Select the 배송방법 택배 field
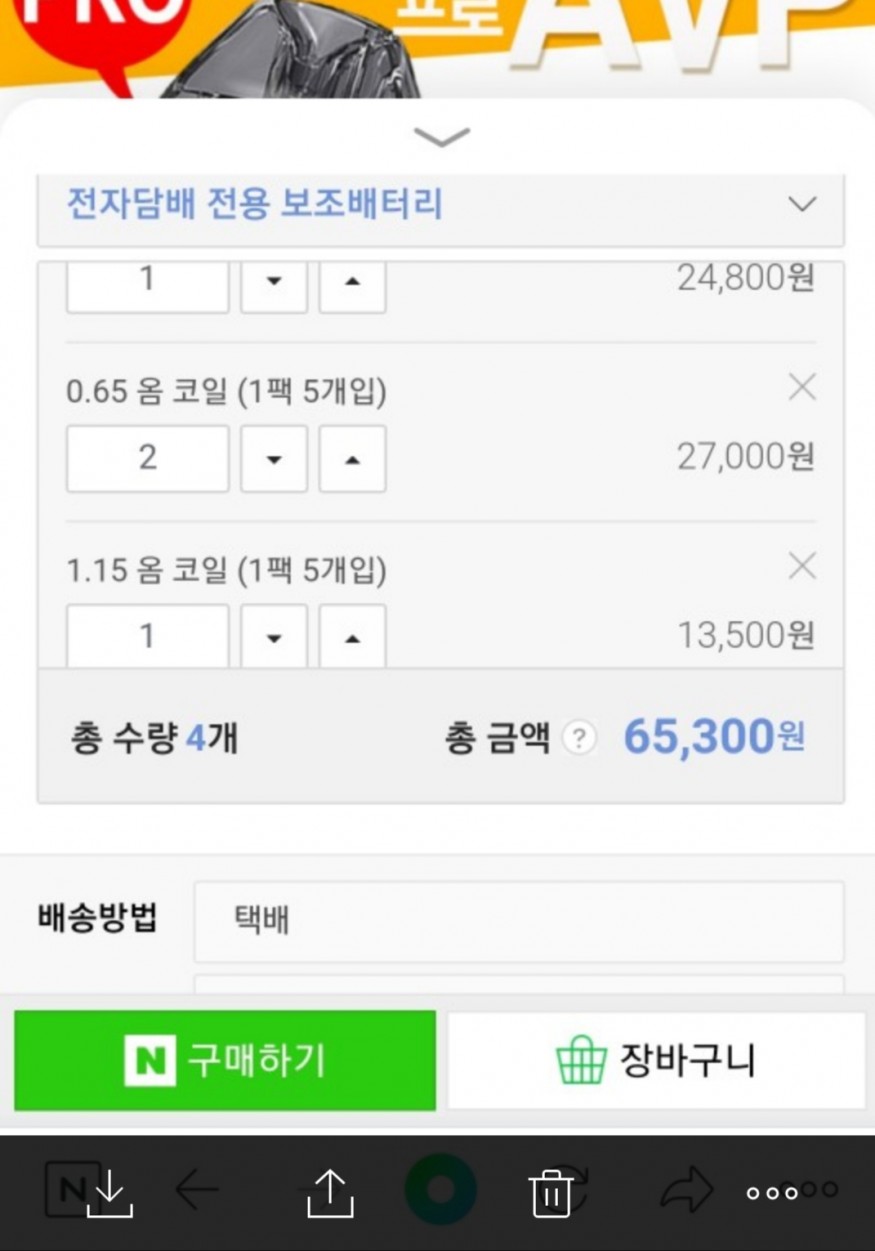 pos(518,920)
